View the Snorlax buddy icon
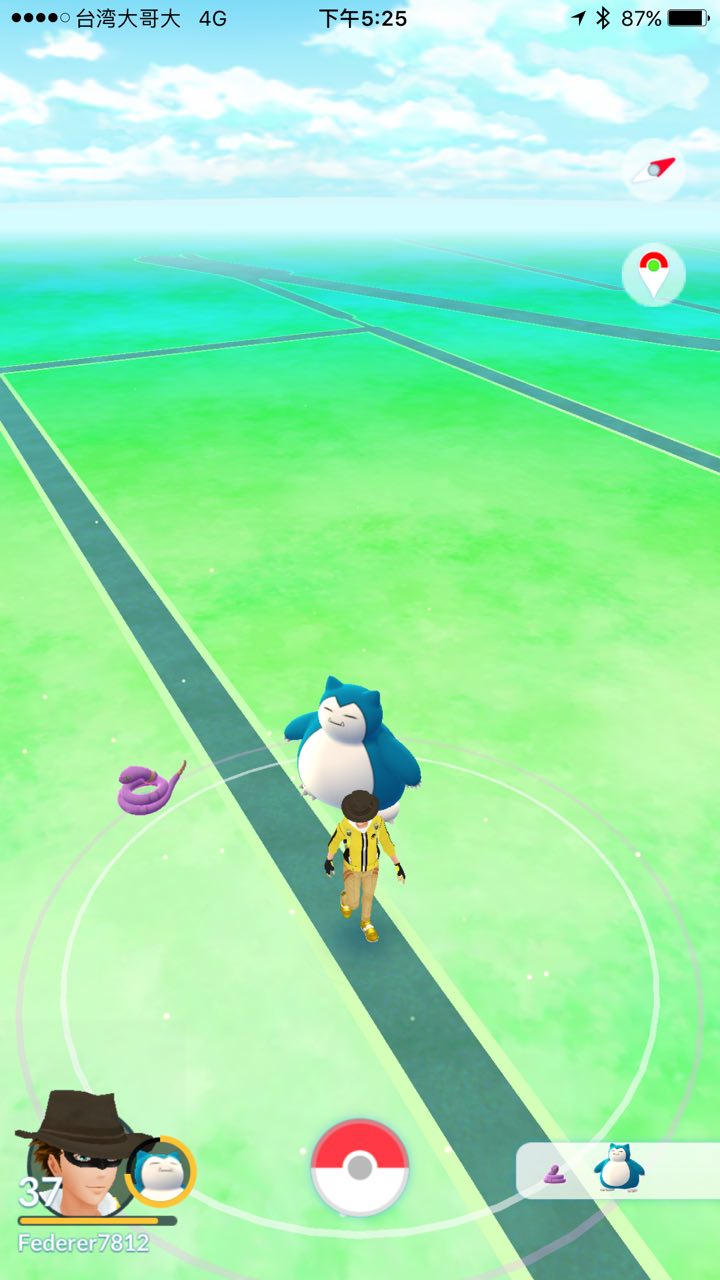 (x=160, y=1171)
